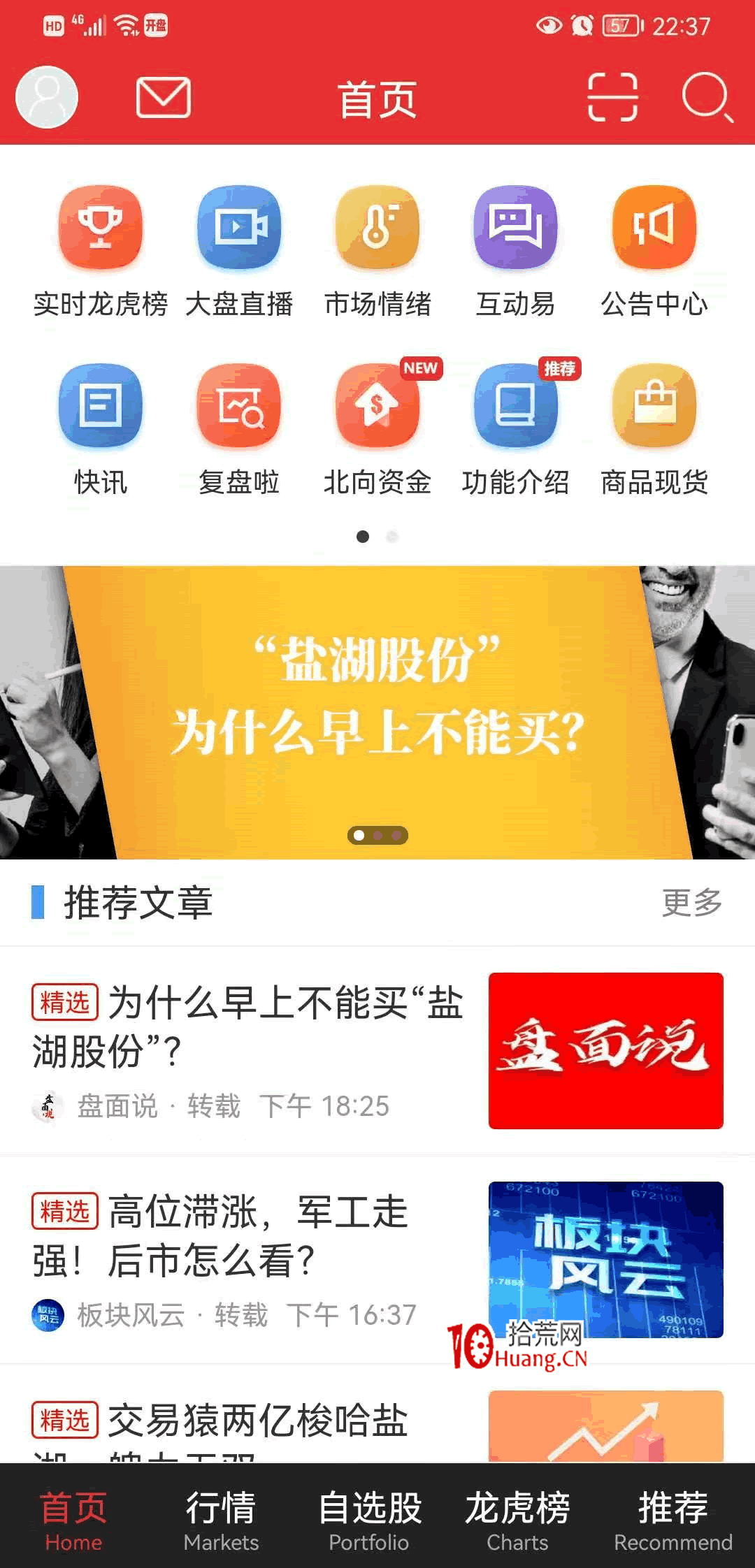Open the 盐湖股份 article headline
755x1568 pixels.
click(245, 1027)
